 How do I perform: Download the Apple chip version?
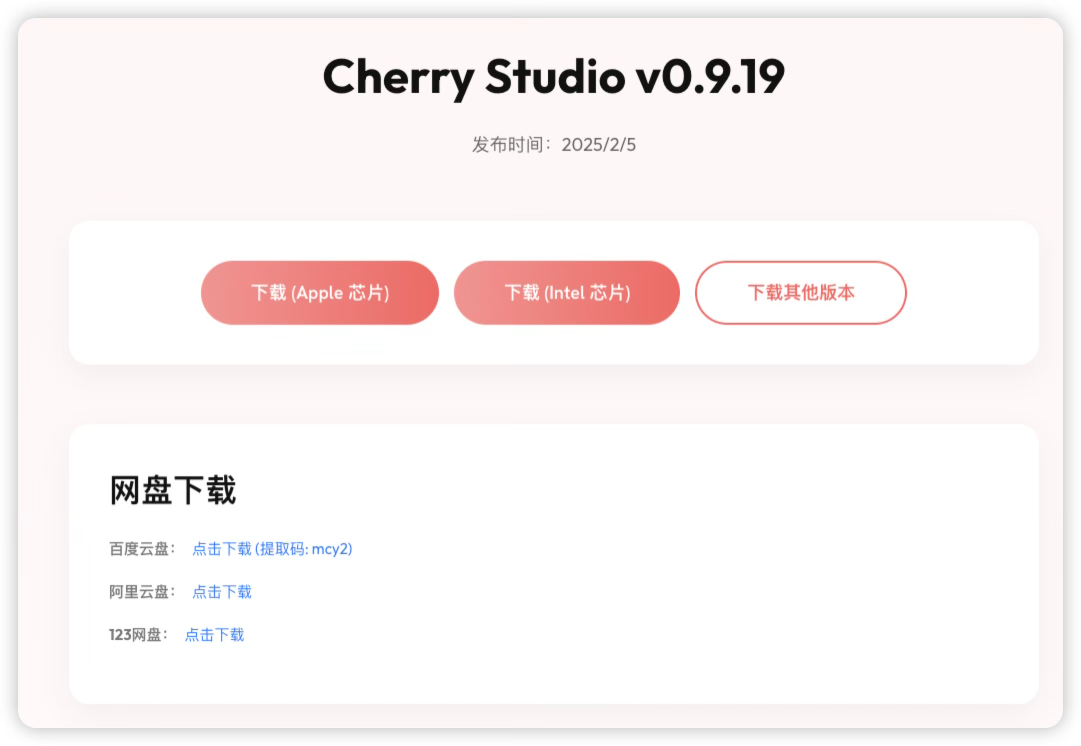click(320, 293)
